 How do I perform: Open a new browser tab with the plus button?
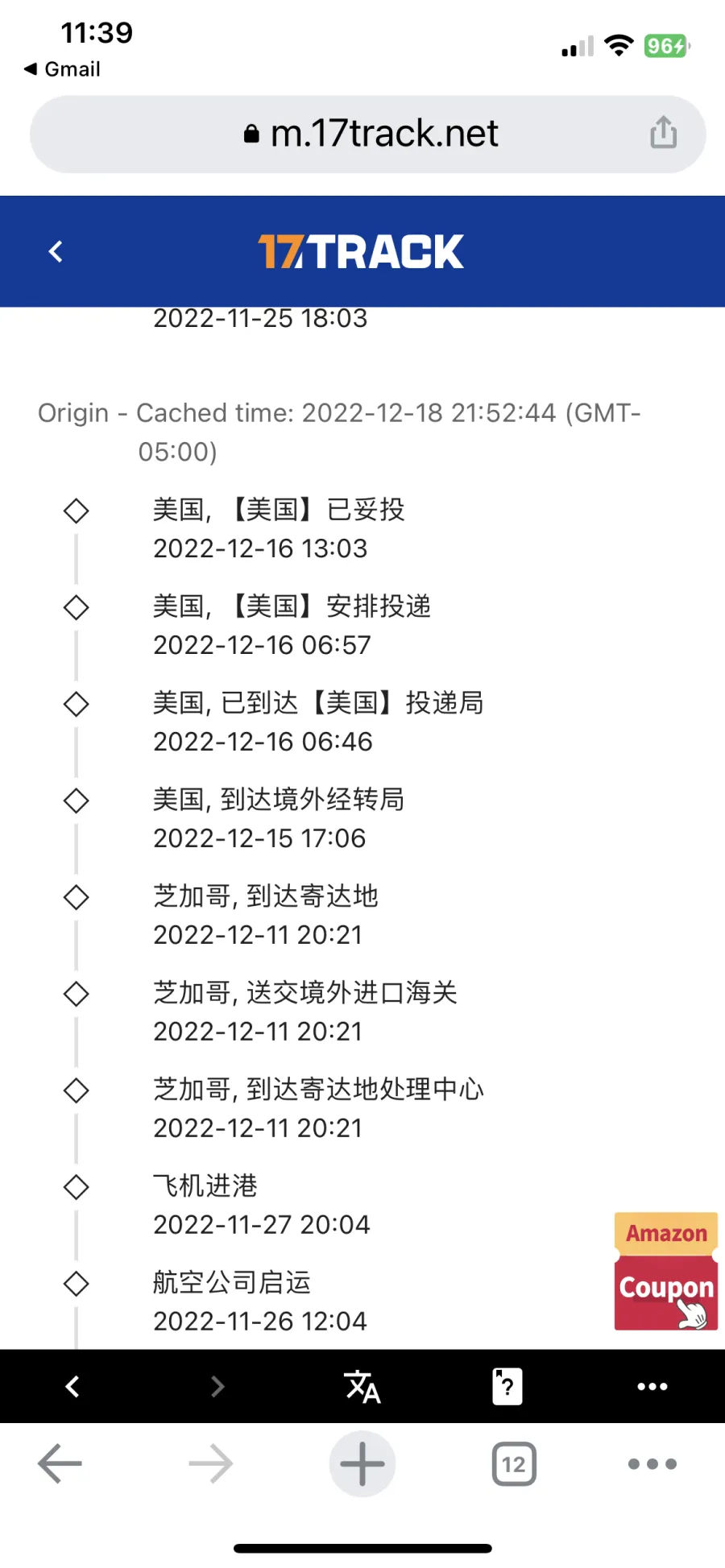point(362,1464)
